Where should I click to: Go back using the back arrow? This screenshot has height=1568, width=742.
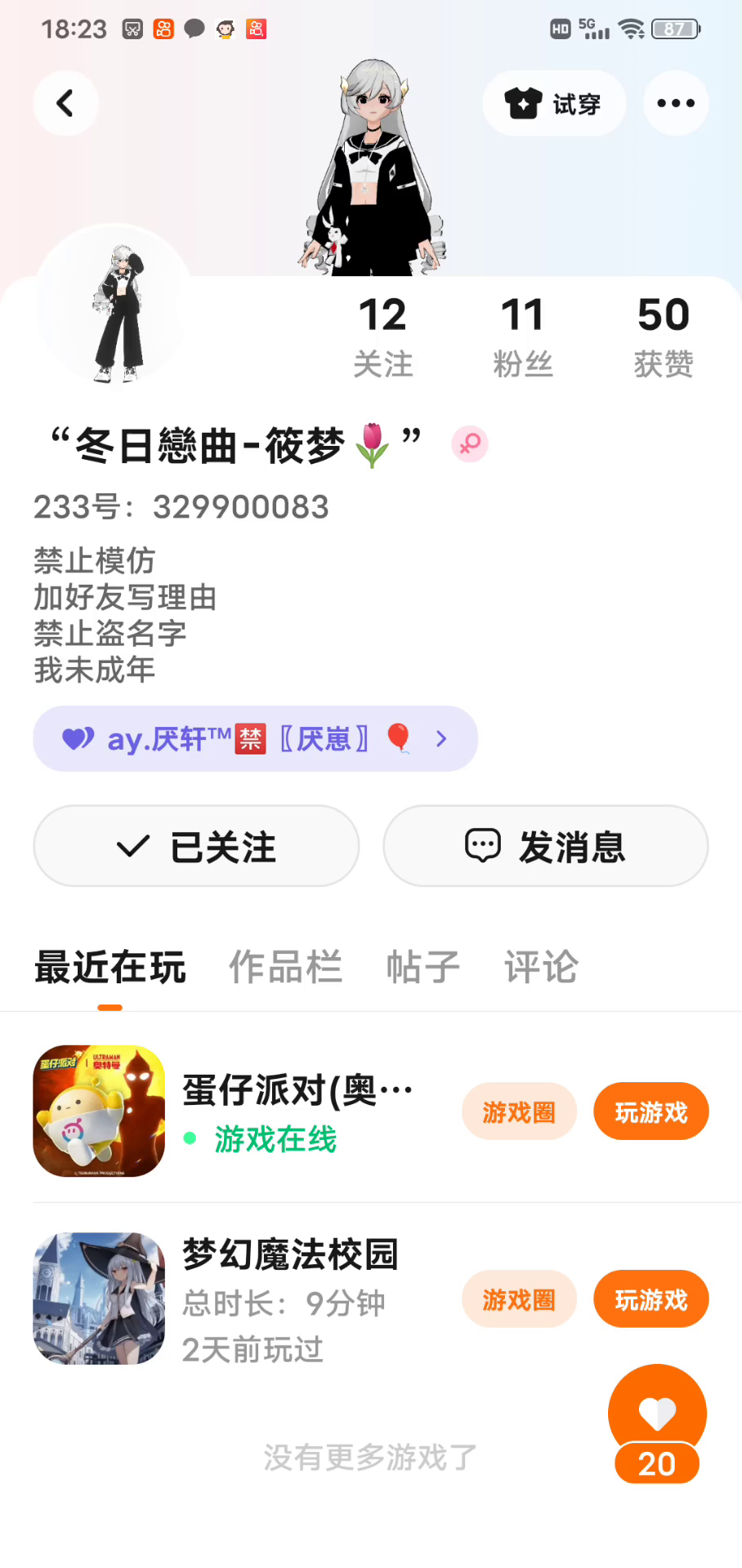[65, 103]
